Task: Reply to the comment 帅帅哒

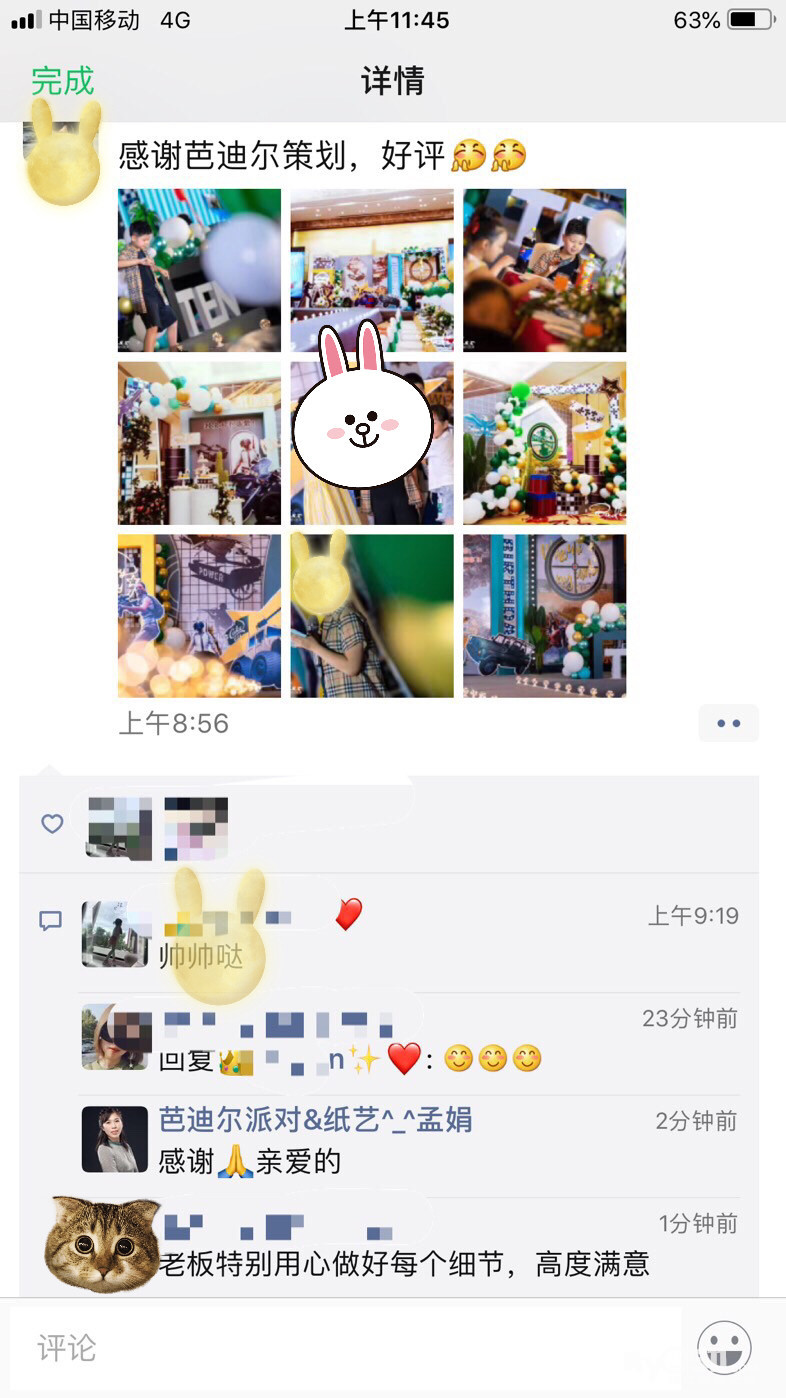Action: [400, 957]
